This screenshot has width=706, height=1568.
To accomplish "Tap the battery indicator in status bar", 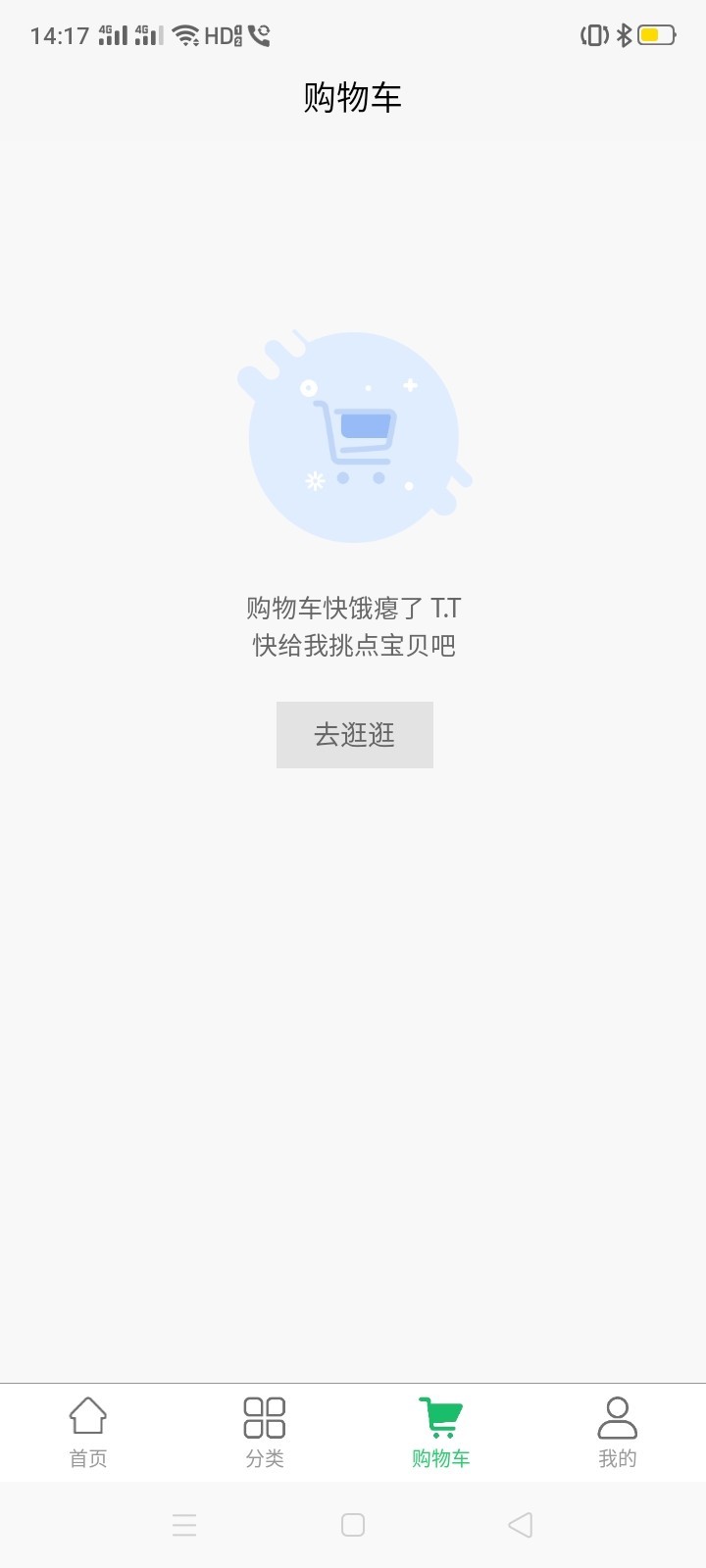I will pyautogui.click(x=655, y=33).
